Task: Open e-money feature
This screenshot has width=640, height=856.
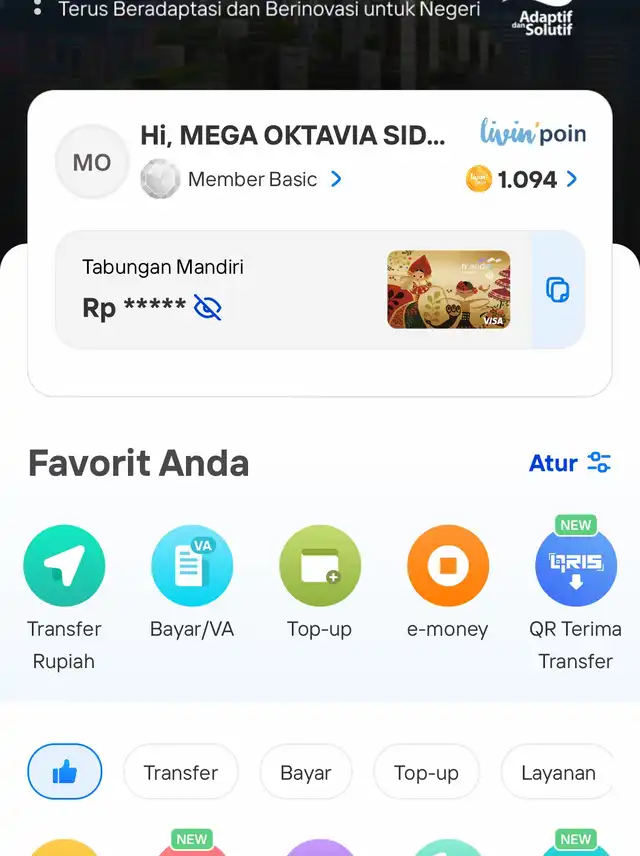Action: (448, 567)
